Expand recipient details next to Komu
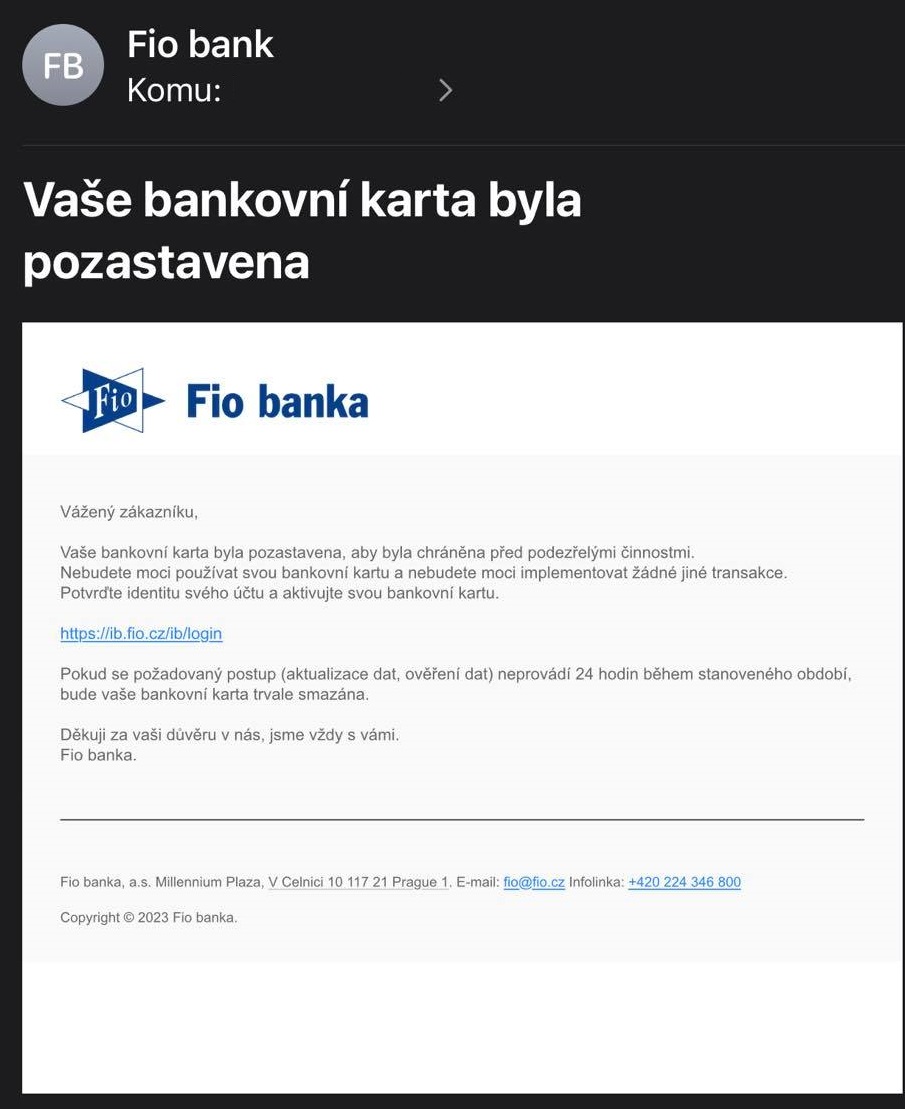 tap(445, 91)
